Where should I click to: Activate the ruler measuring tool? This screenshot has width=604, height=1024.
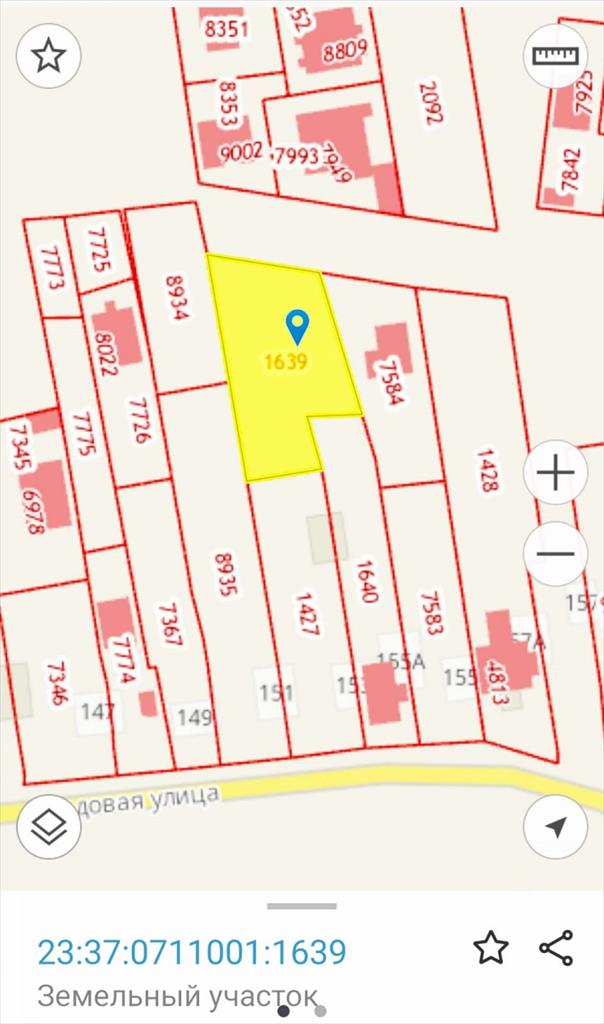pos(556,56)
